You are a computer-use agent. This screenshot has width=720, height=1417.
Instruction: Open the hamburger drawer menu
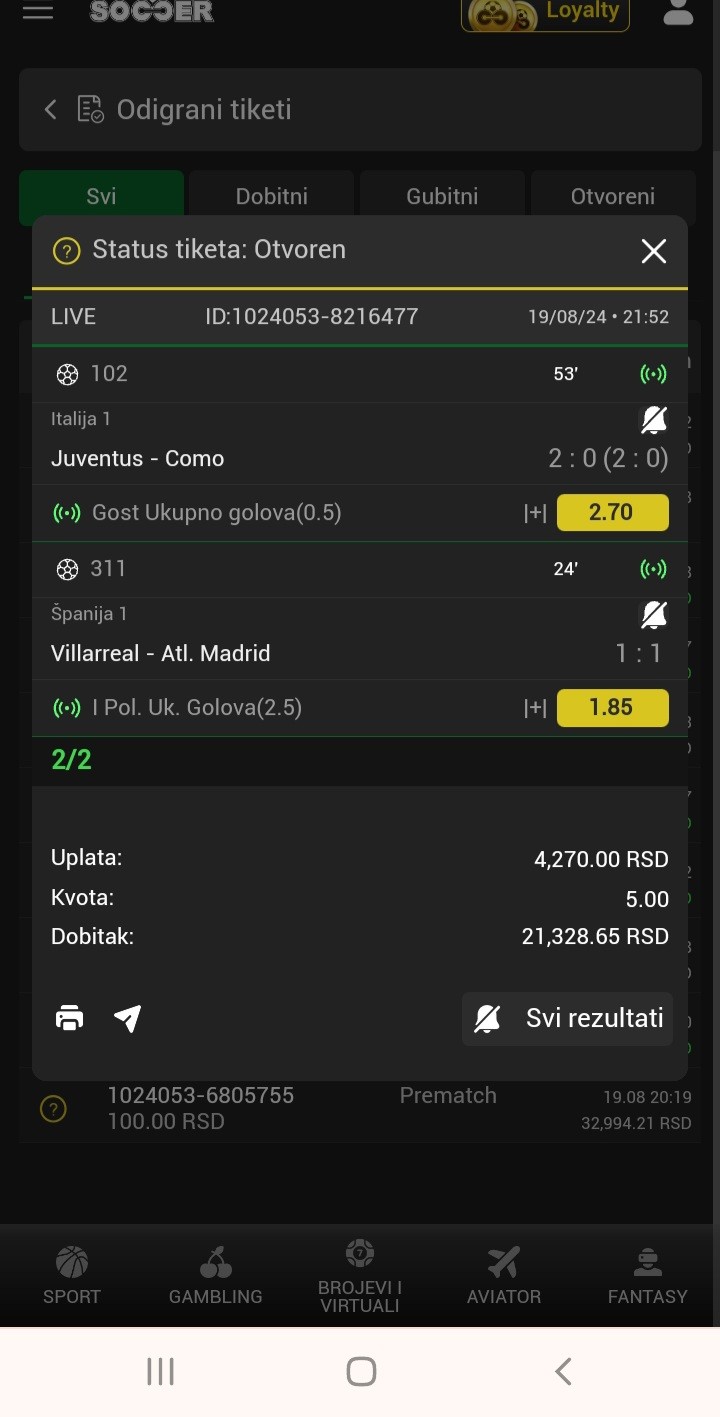point(37,12)
